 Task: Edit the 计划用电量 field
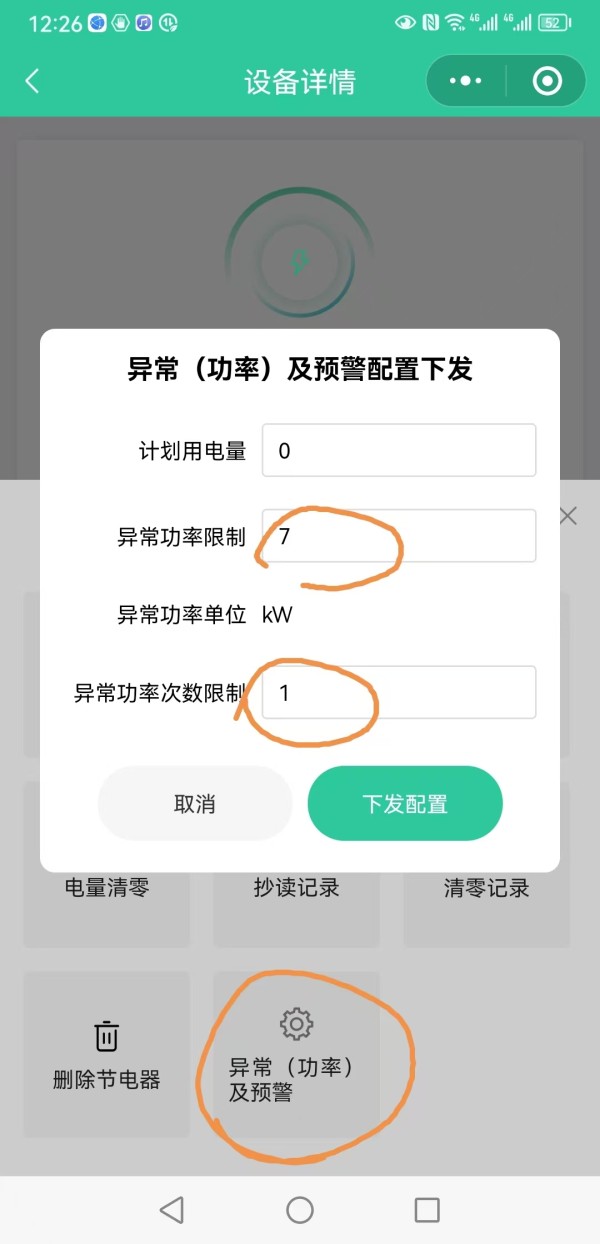point(399,450)
